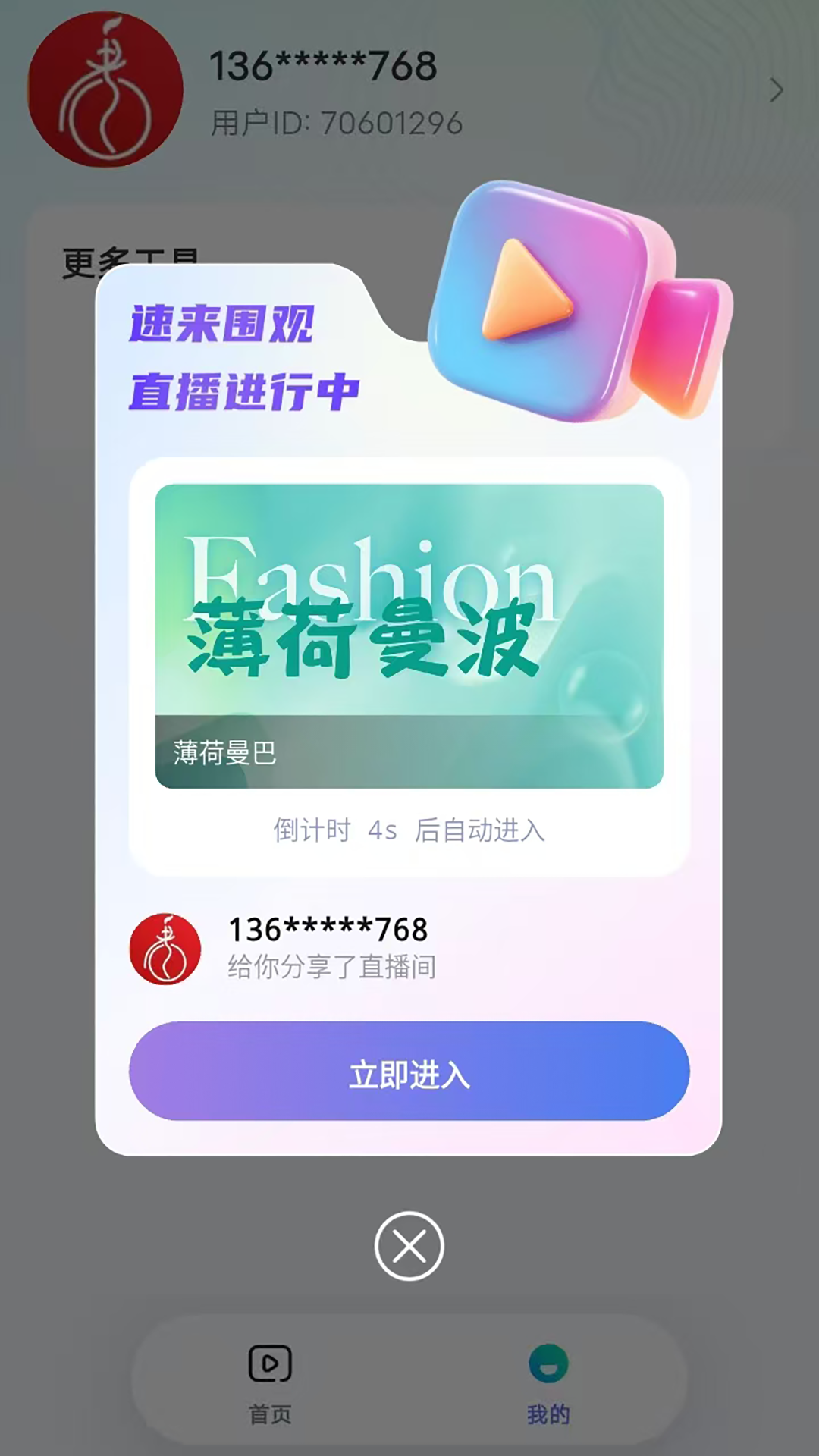Tap 立即进入 to enter the live room
819x1456 pixels.
click(x=409, y=1071)
